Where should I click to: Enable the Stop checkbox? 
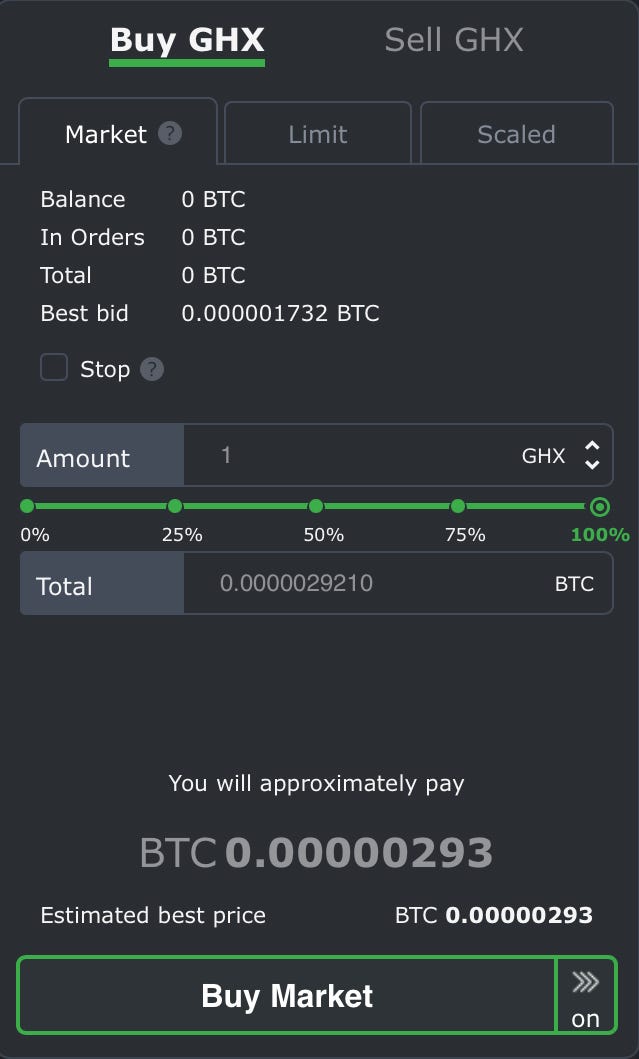(x=54, y=368)
